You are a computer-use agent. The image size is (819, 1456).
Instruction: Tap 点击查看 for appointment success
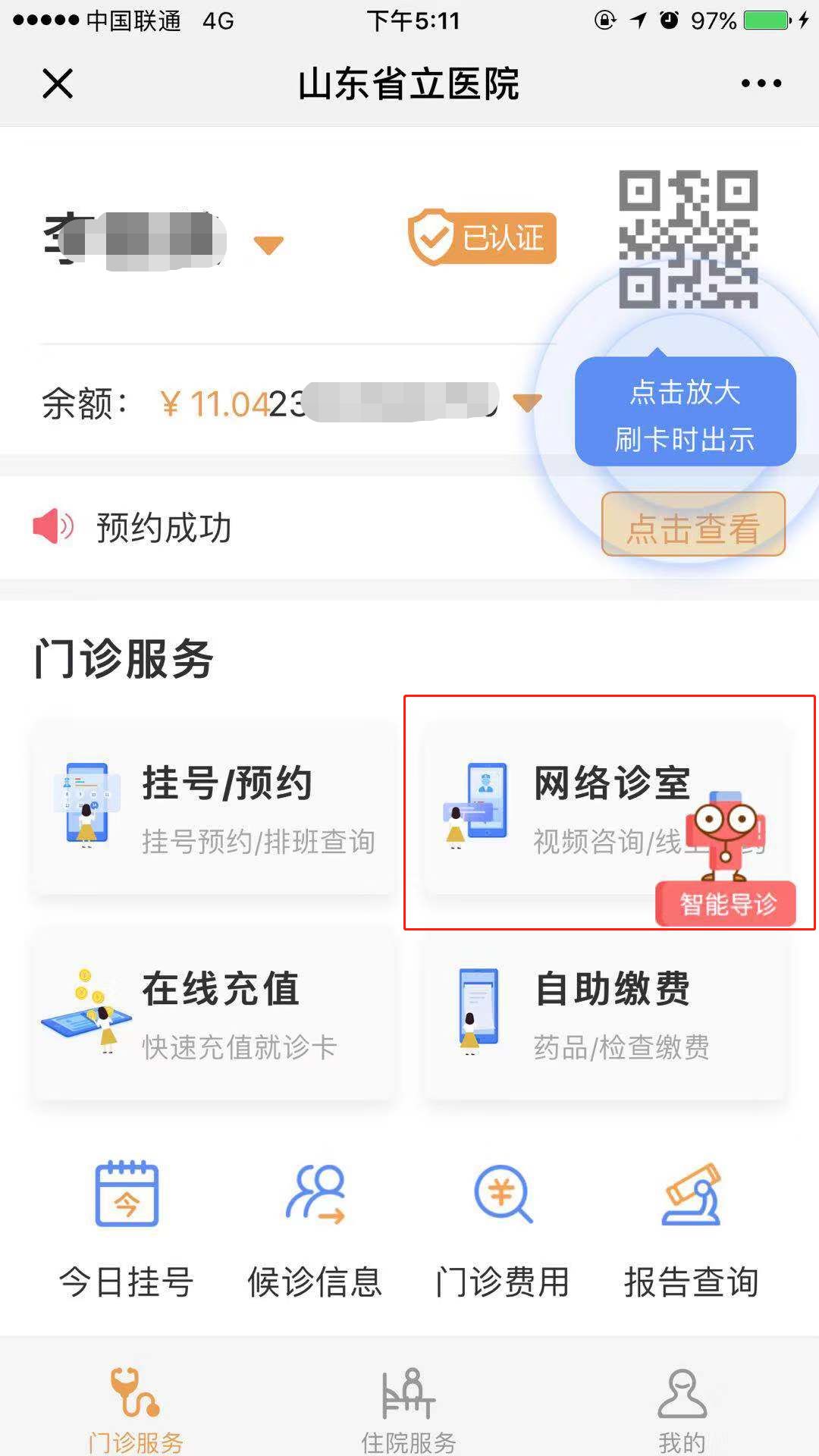[693, 525]
